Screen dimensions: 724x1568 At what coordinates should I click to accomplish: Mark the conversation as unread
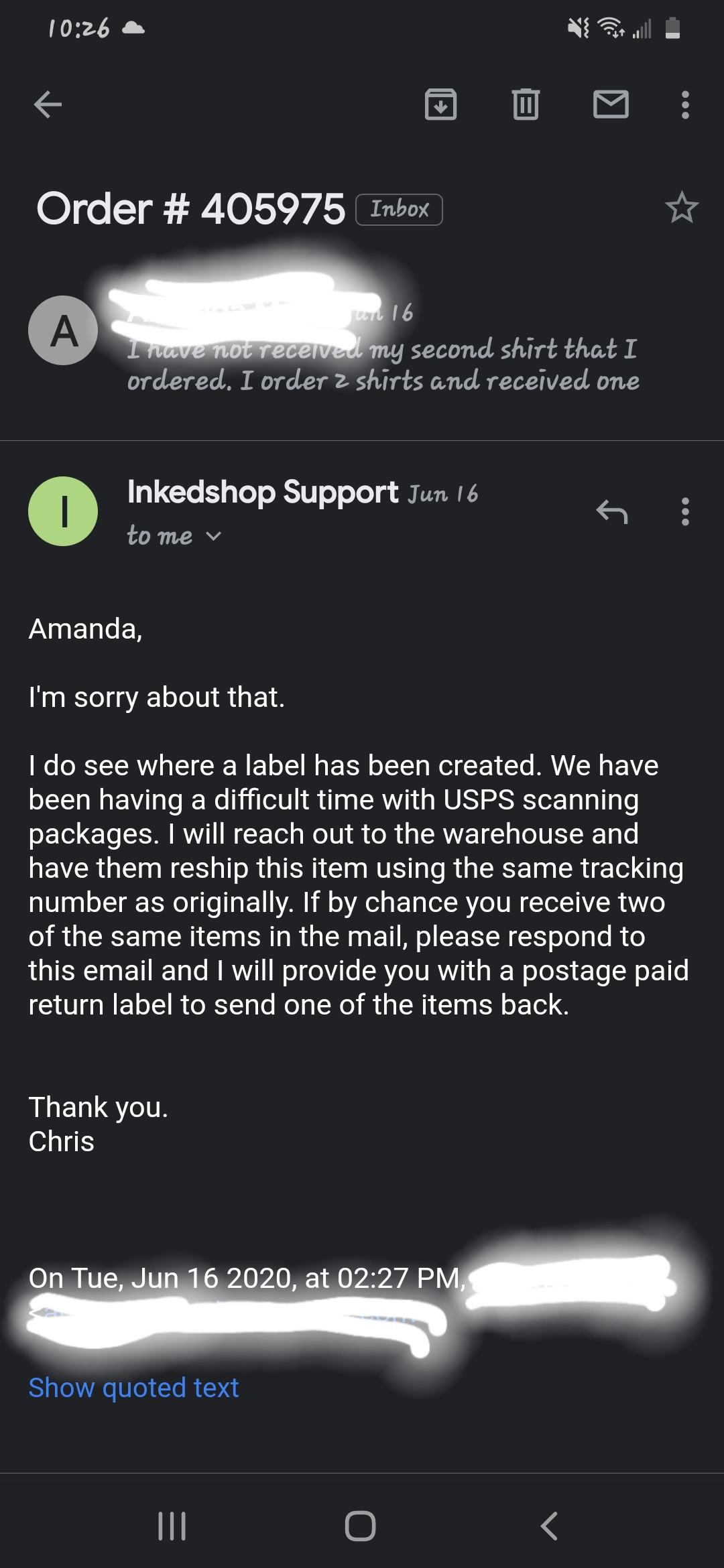pos(611,105)
